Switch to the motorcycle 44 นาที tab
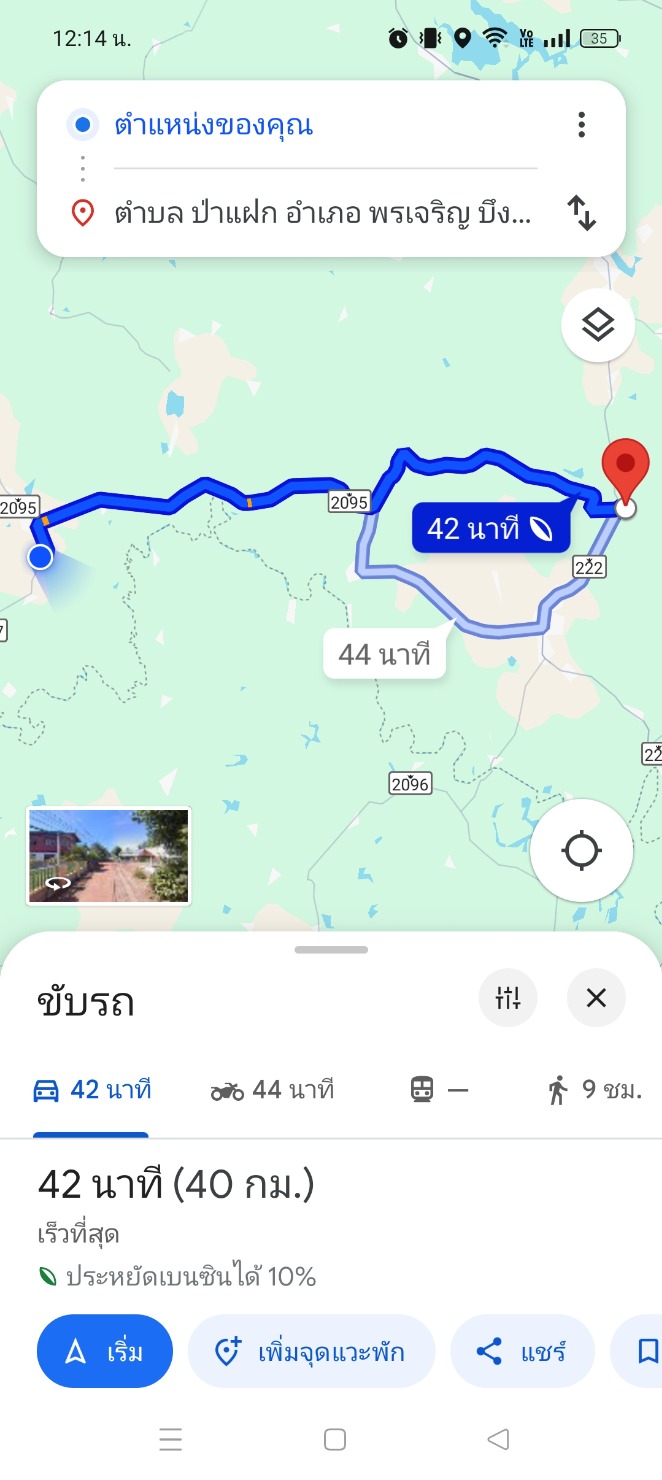Image resolution: width=662 pixels, height=1480 pixels. [x=272, y=1090]
